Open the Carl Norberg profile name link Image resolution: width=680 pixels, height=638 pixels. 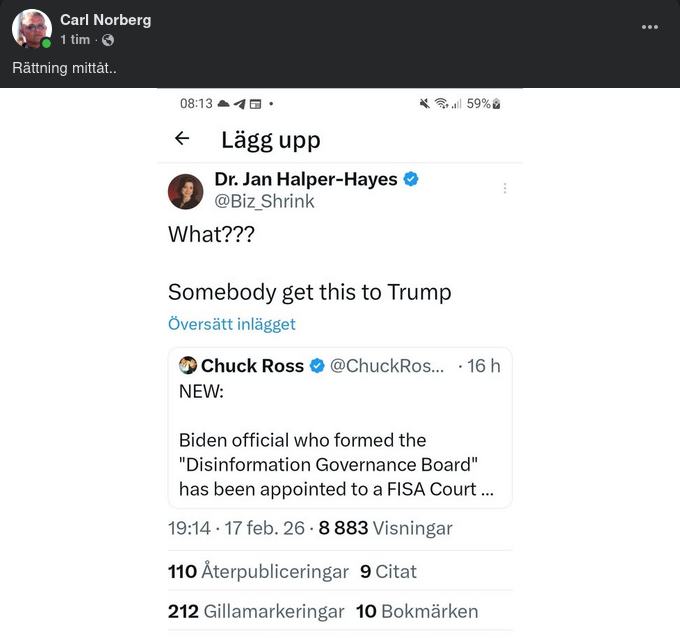coord(105,20)
